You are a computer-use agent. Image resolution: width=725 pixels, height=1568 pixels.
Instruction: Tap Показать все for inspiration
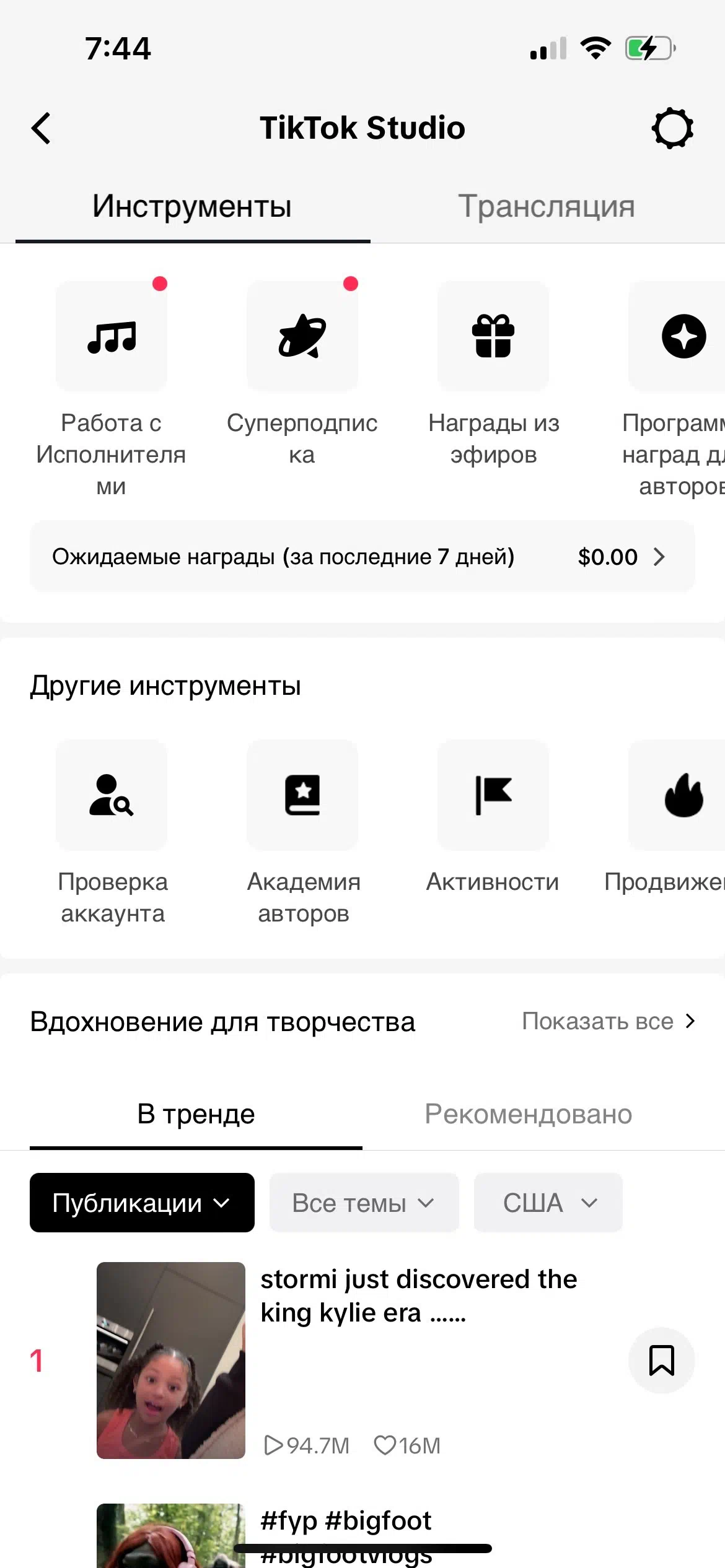tap(609, 1021)
